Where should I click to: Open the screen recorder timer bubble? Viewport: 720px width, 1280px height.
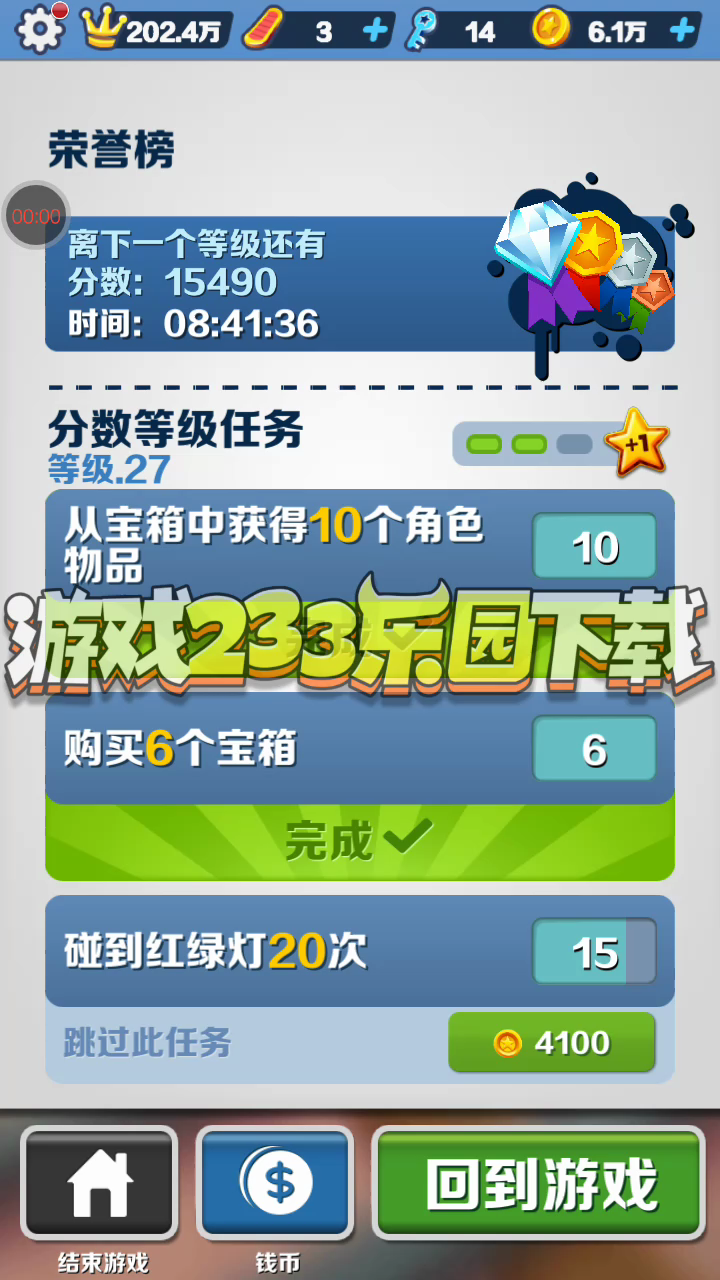[36, 215]
